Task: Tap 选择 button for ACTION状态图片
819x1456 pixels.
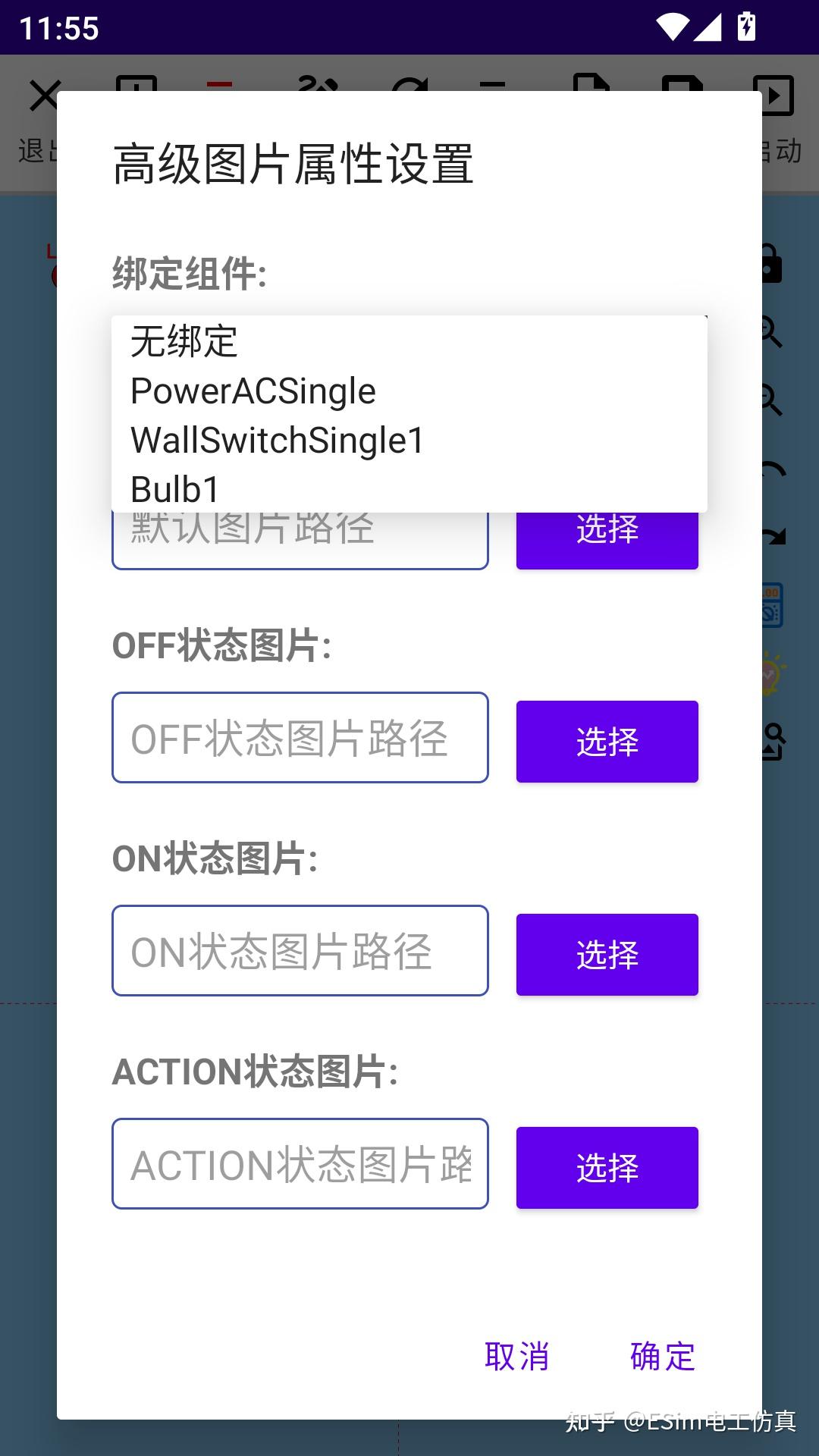Action: (x=607, y=1168)
